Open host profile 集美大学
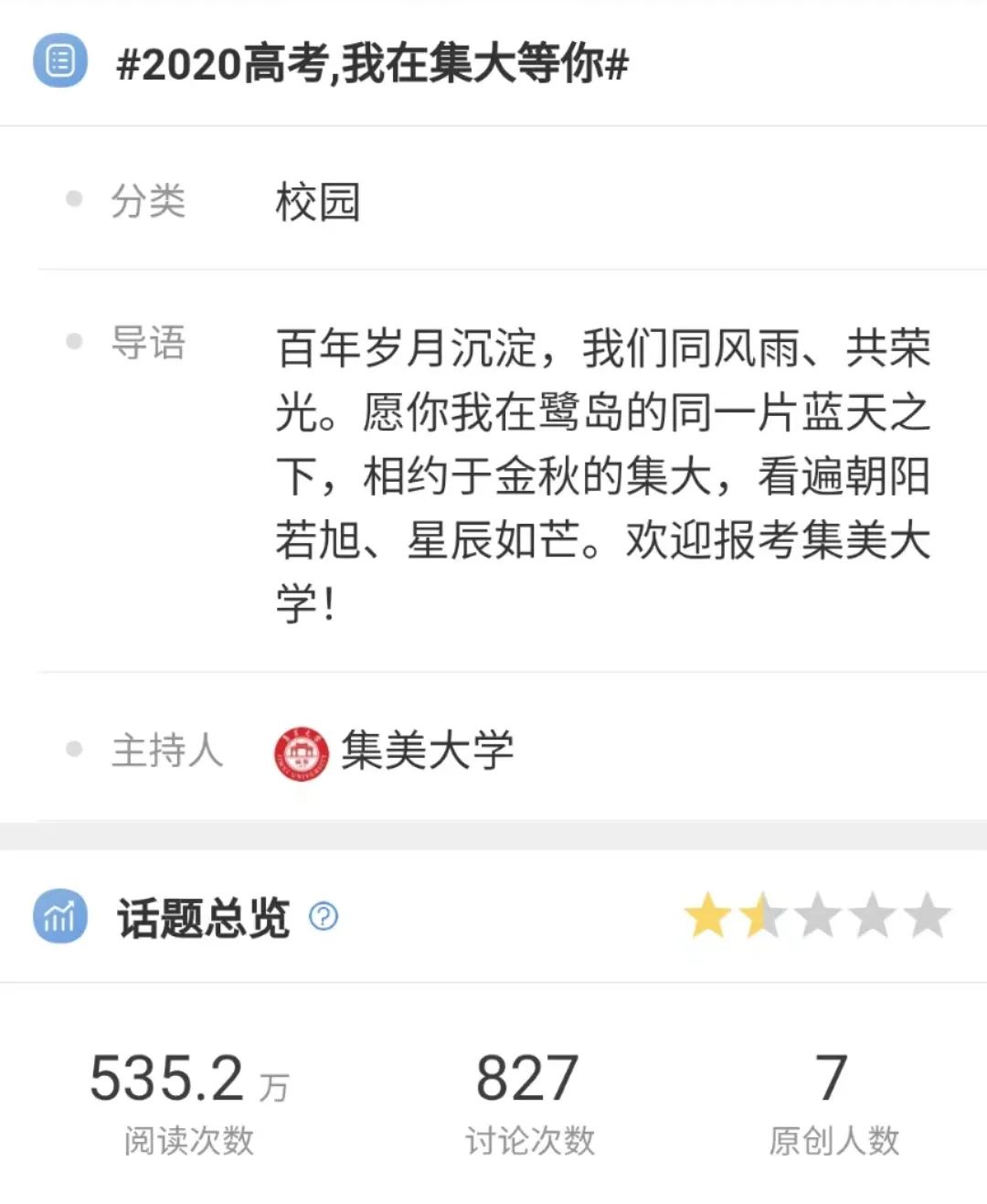987x1204 pixels. pos(395,751)
